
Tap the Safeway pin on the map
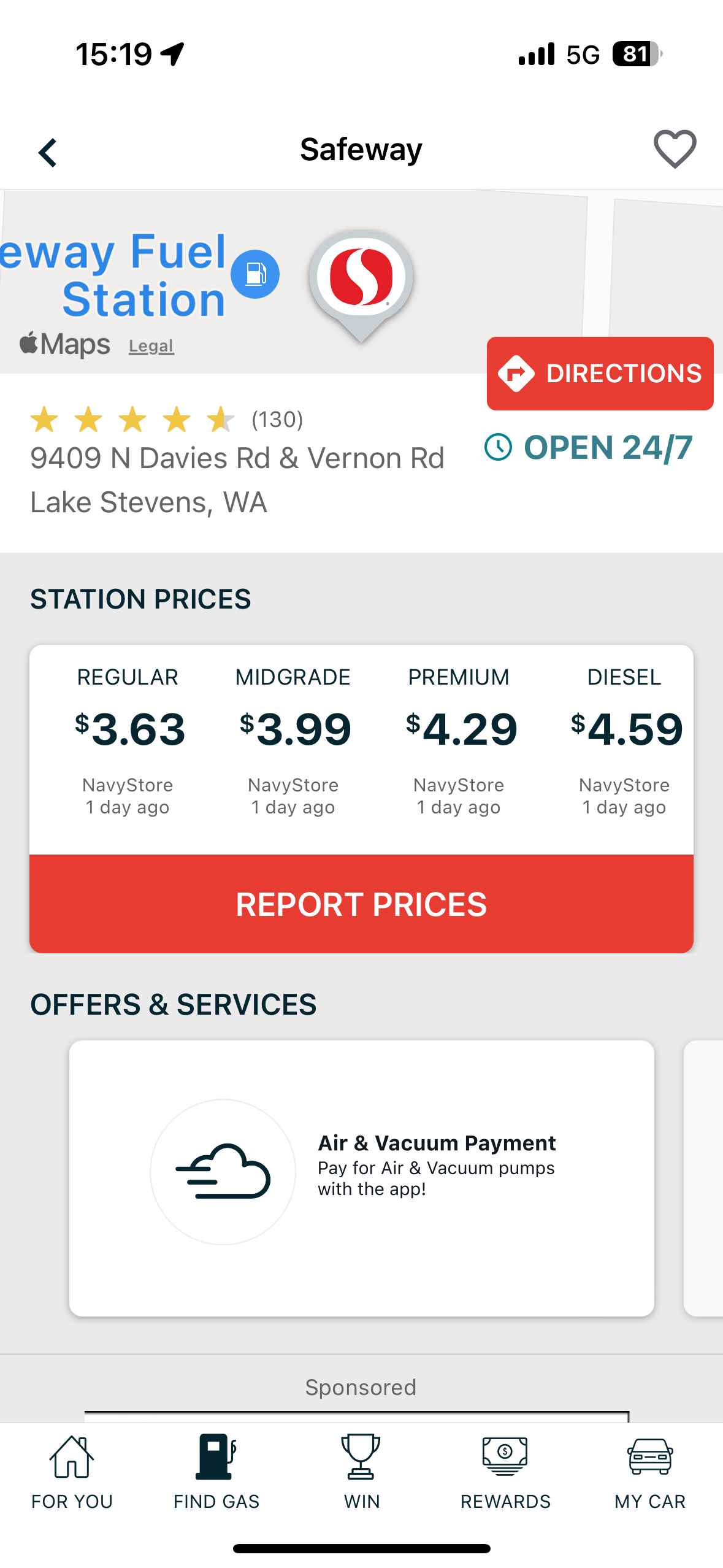(361, 279)
